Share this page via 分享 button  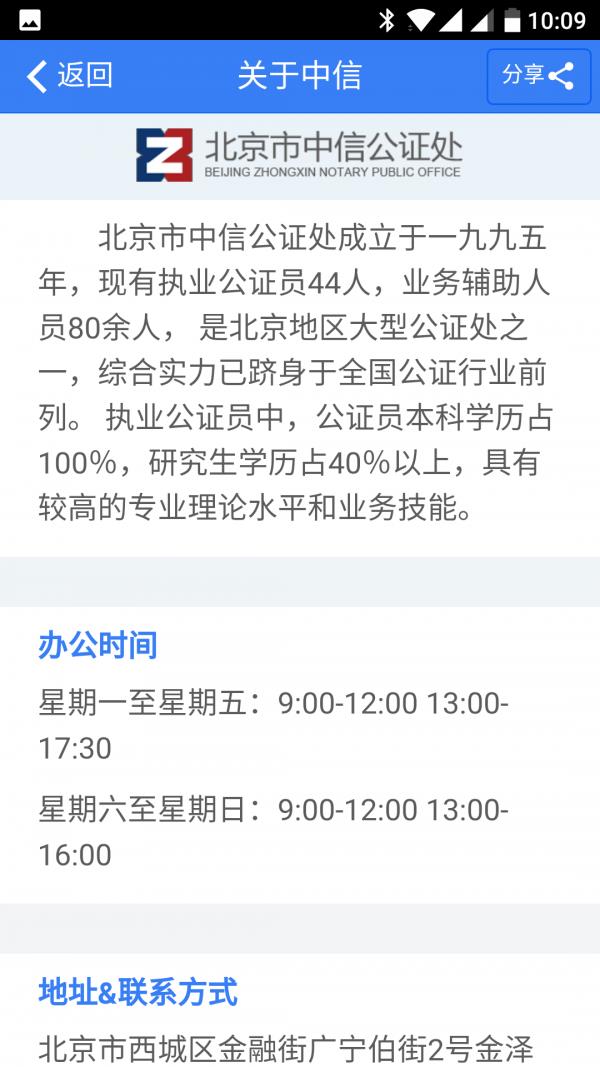click(x=538, y=76)
